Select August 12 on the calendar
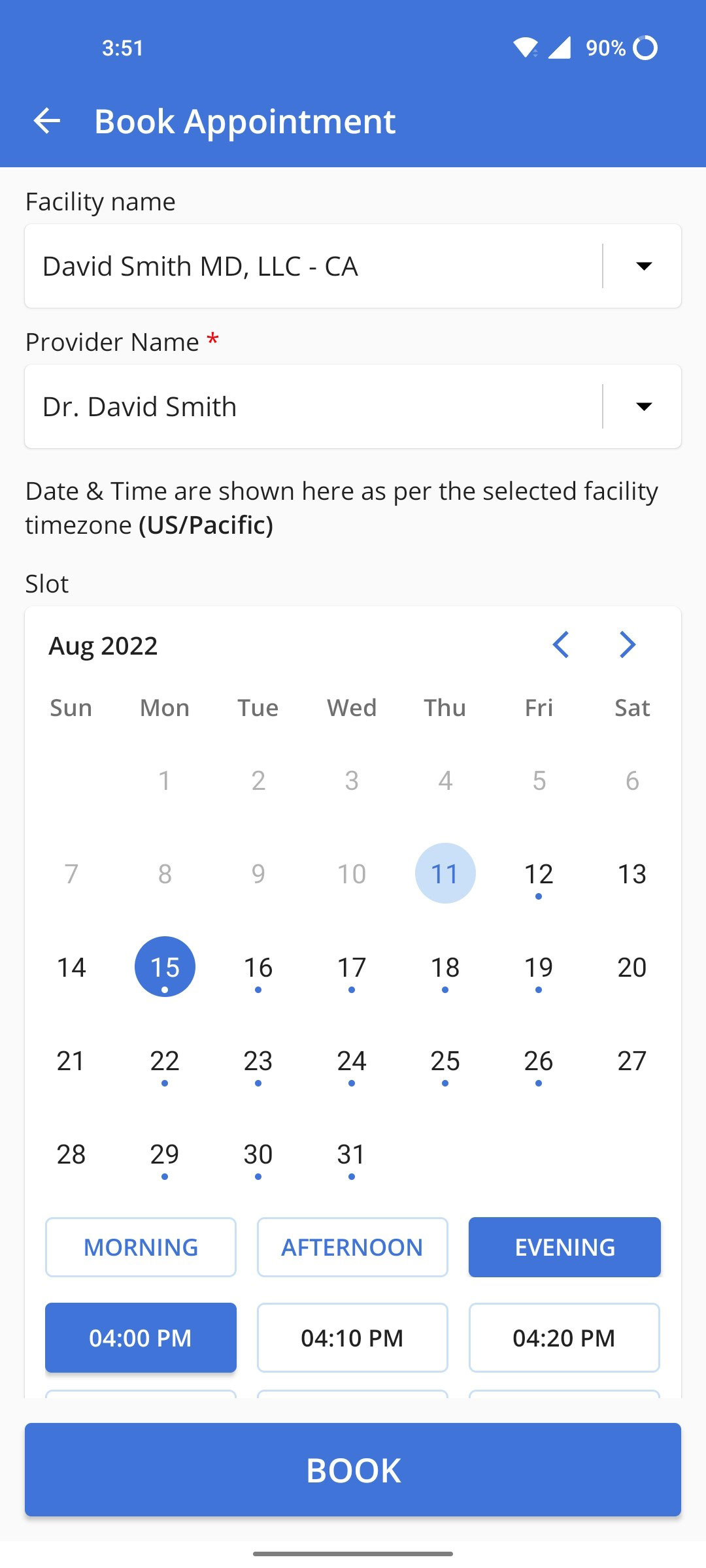The image size is (706, 1568). tap(539, 874)
